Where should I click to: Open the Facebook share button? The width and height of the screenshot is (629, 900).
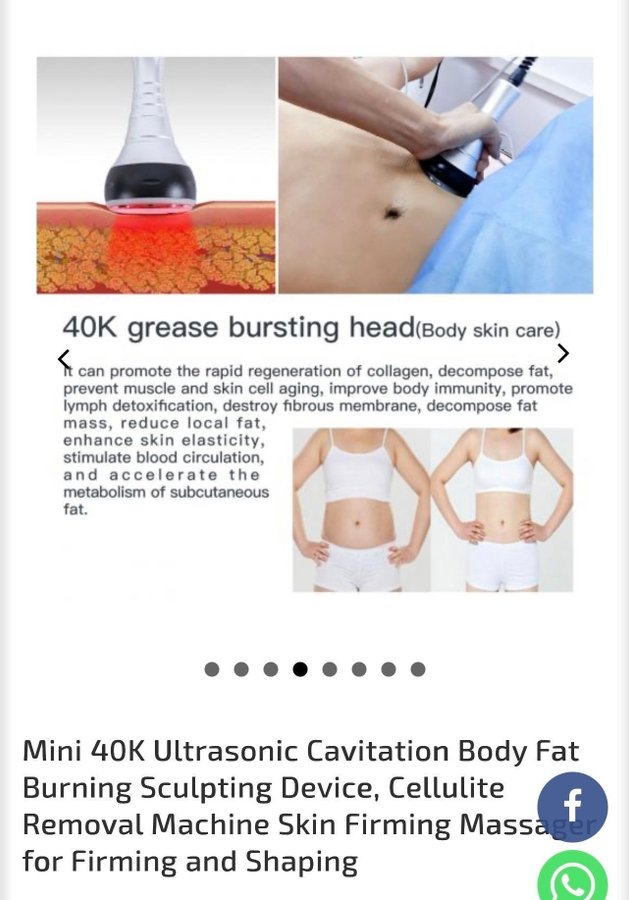pos(572,806)
